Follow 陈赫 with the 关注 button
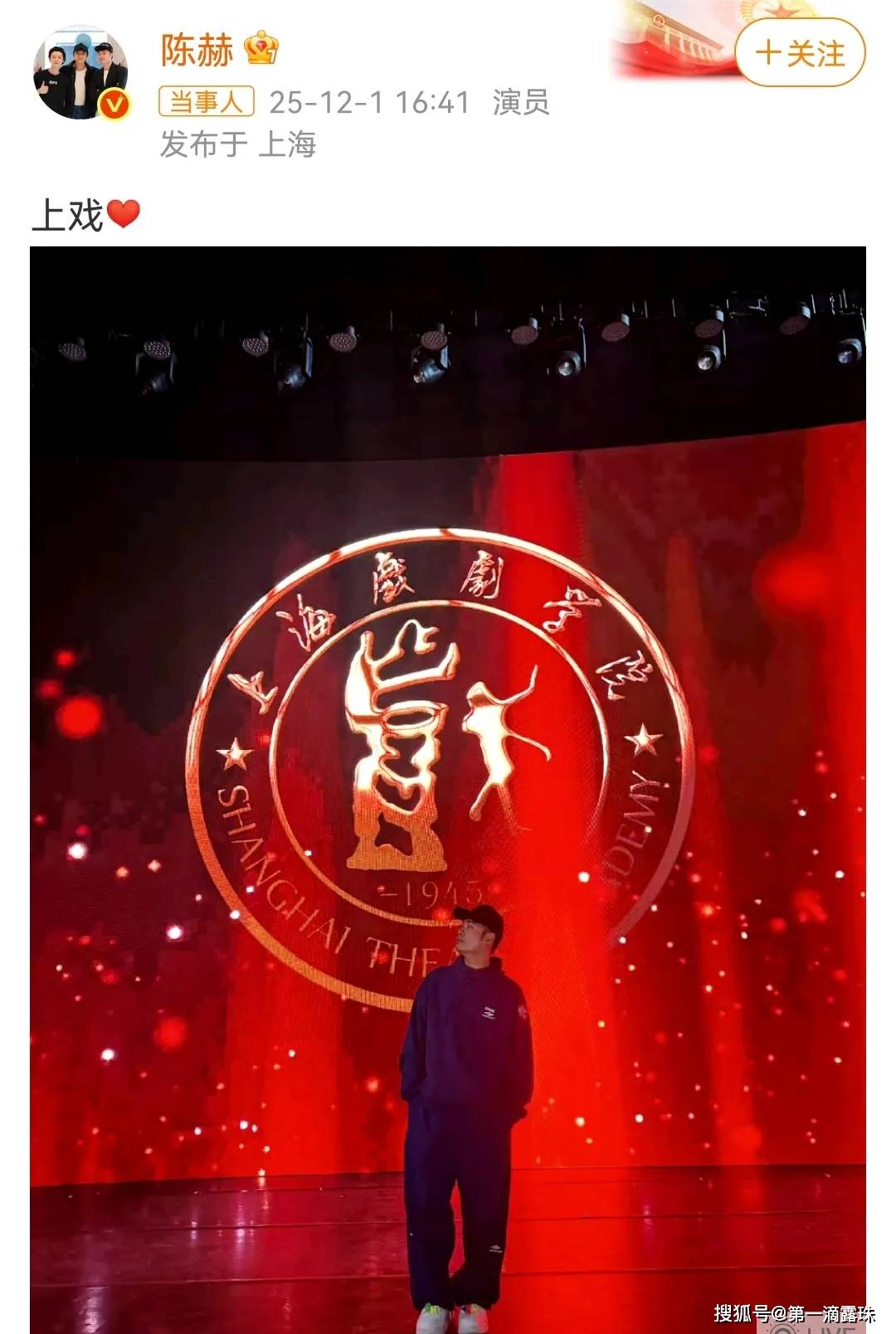Viewport: 896px width, 1334px height. 800,54
